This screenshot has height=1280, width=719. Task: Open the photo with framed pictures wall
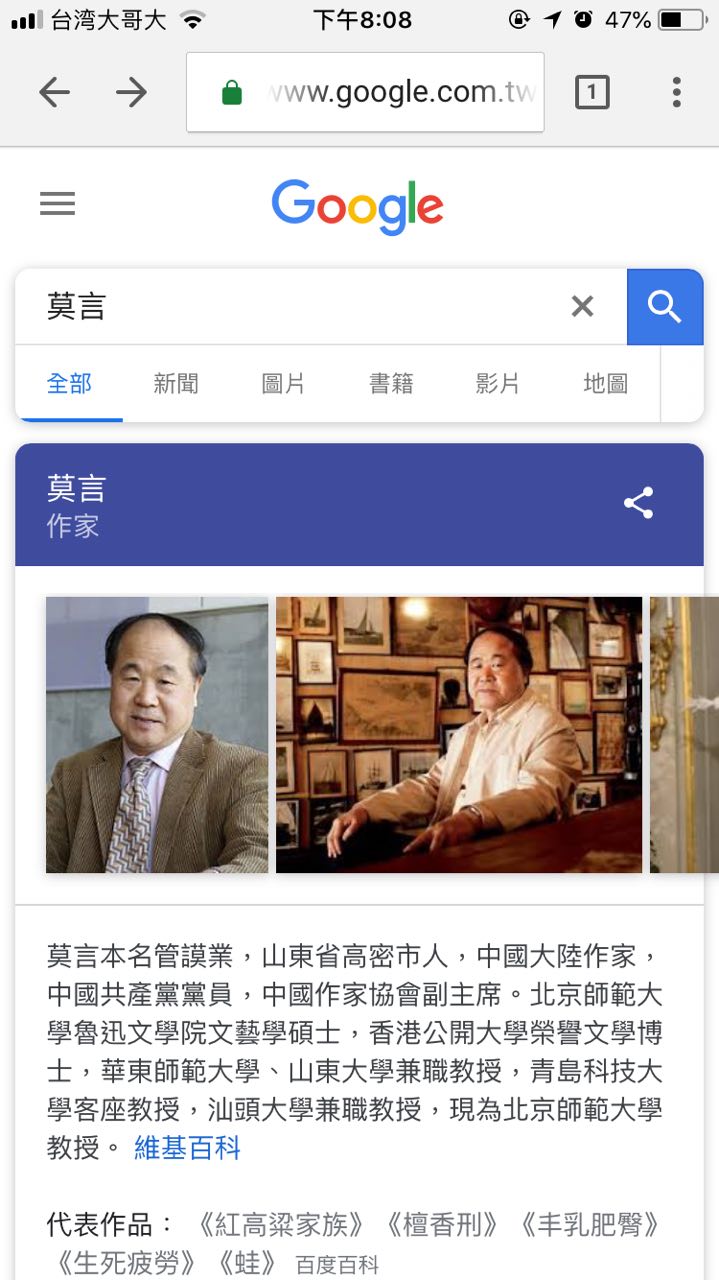(459, 735)
